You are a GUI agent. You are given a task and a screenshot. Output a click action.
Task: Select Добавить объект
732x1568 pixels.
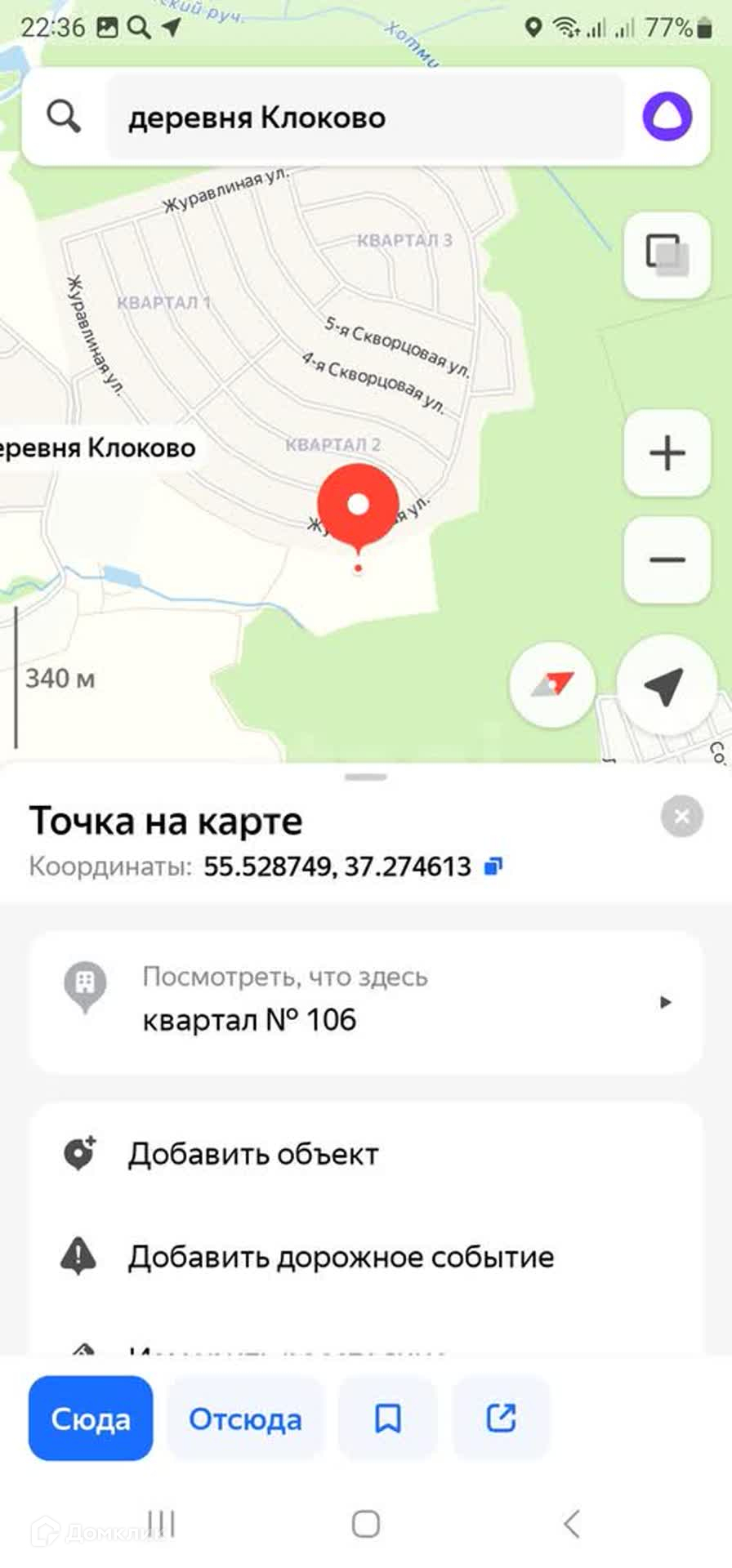click(252, 1154)
